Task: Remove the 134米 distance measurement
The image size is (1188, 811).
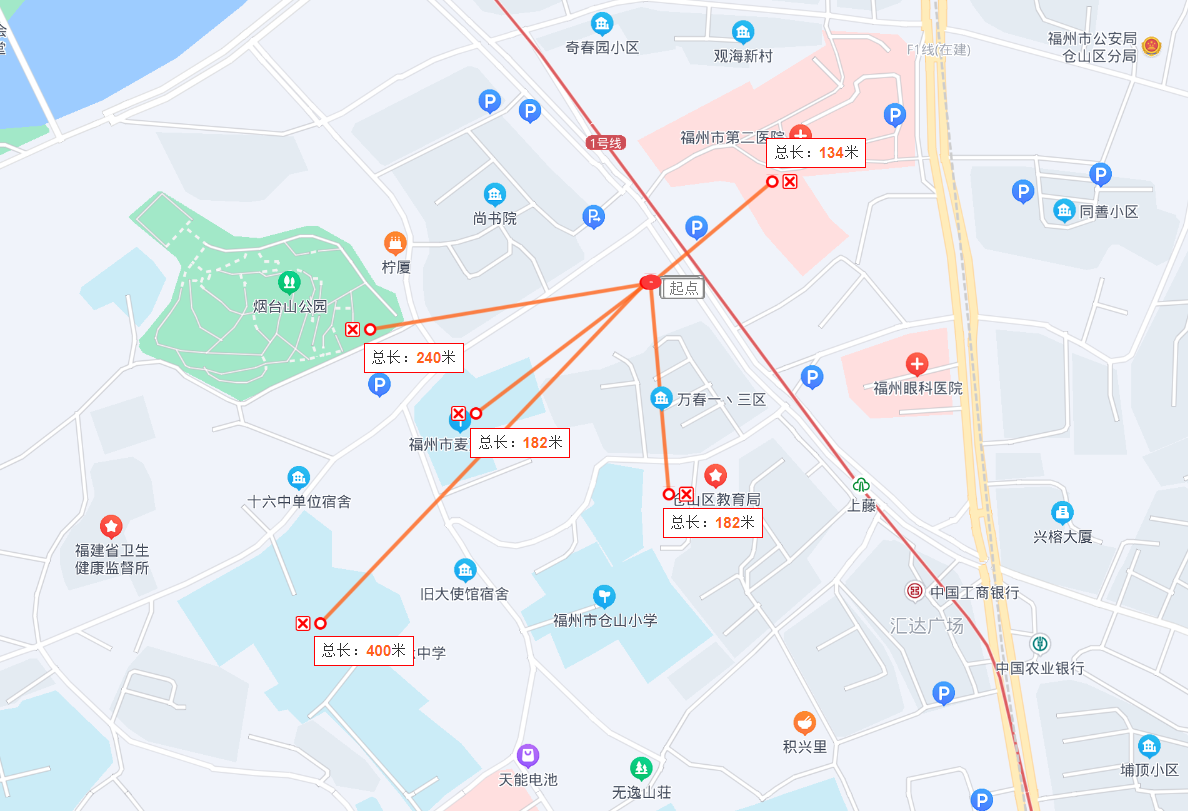Action: pos(790,181)
